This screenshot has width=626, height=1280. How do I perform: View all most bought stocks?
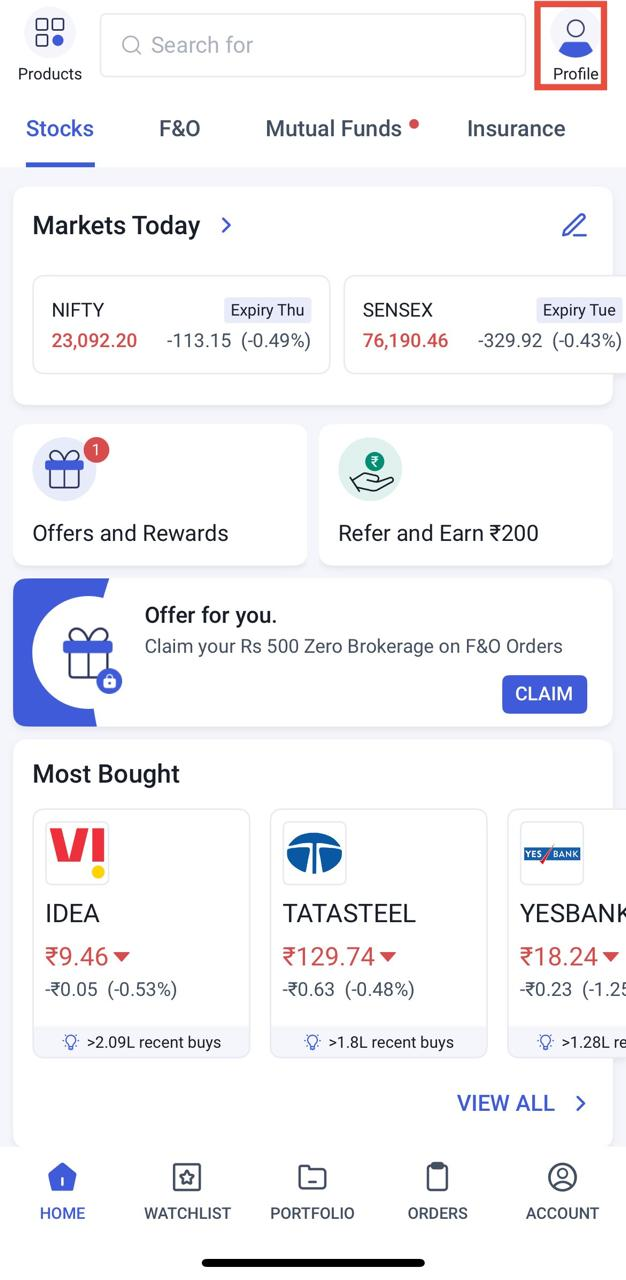[x=520, y=1103]
